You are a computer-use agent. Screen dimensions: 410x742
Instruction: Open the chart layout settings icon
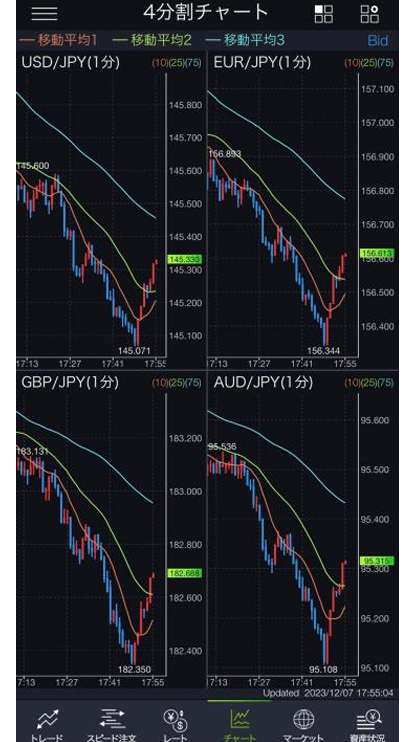pyautogui.click(x=369, y=14)
